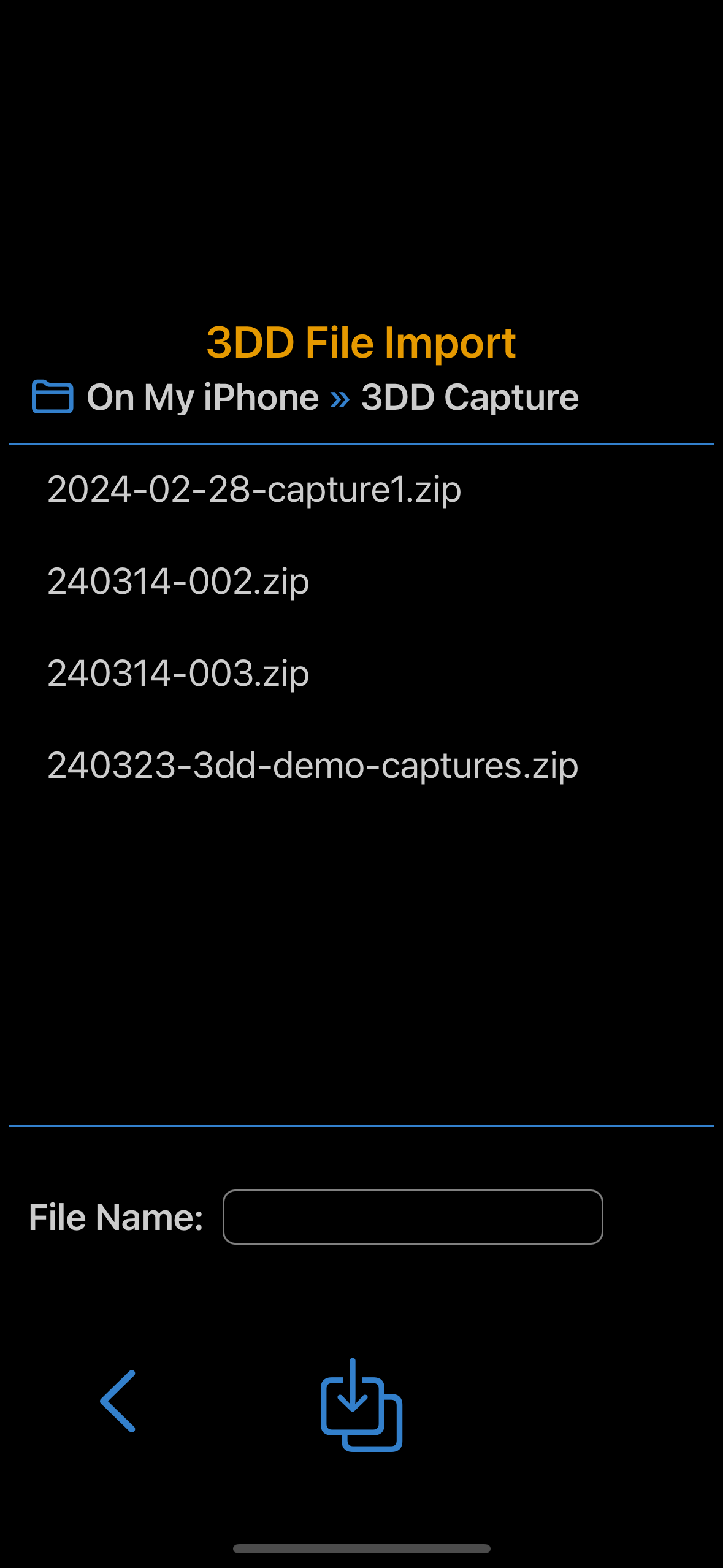Pick 240314-003.zip from the list
The height and width of the screenshot is (1568, 723).
[x=178, y=674]
